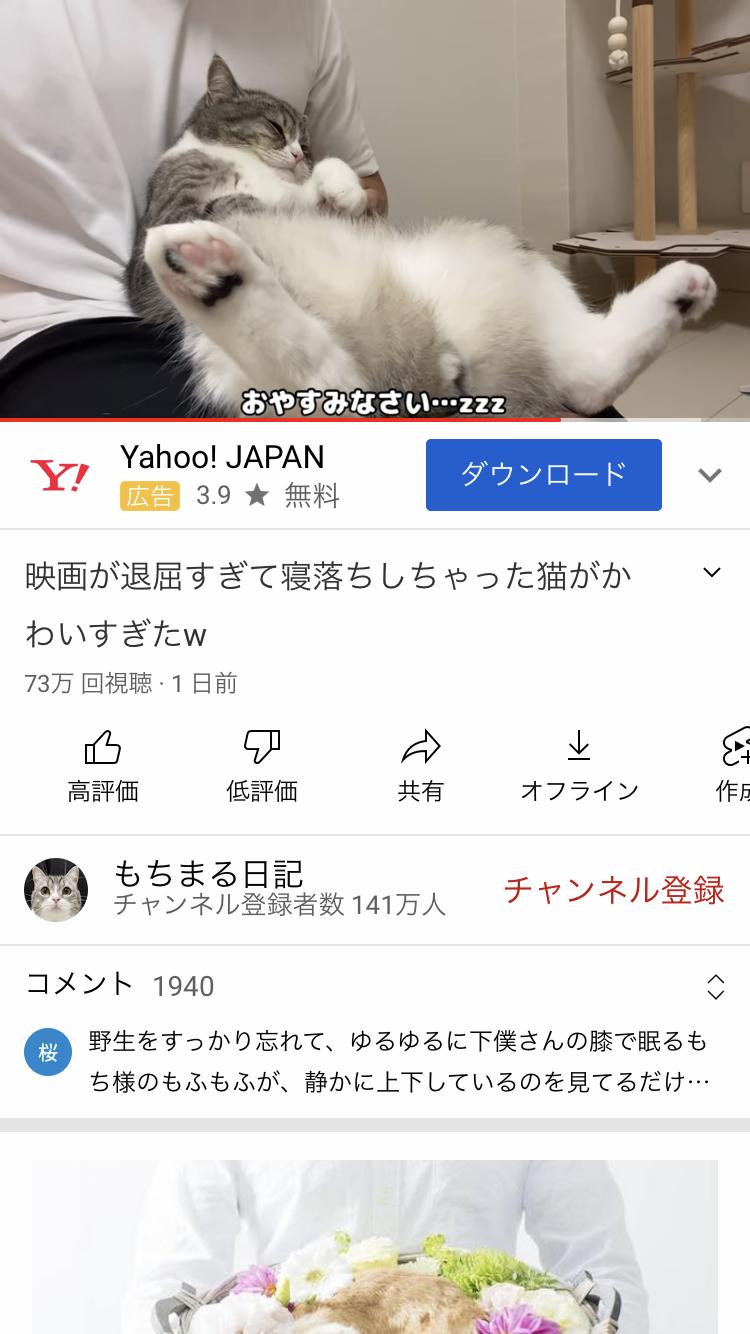This screenshot has height=1334, width=750.
Task: Share this video via 共有
Action: point(420,766)
